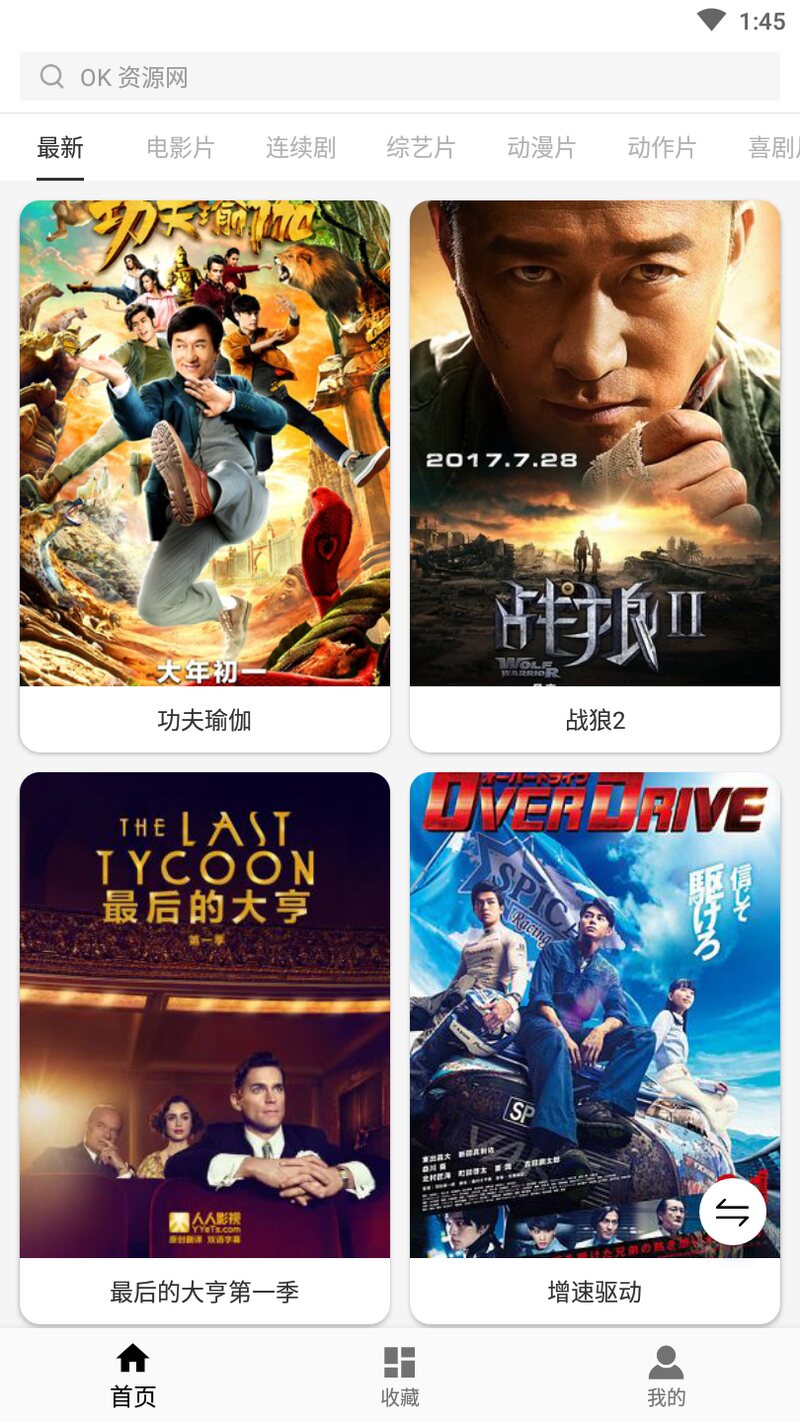Select the 最新 tab
Viewport: 800px width, 1422px height.
(x=60, y=148)
